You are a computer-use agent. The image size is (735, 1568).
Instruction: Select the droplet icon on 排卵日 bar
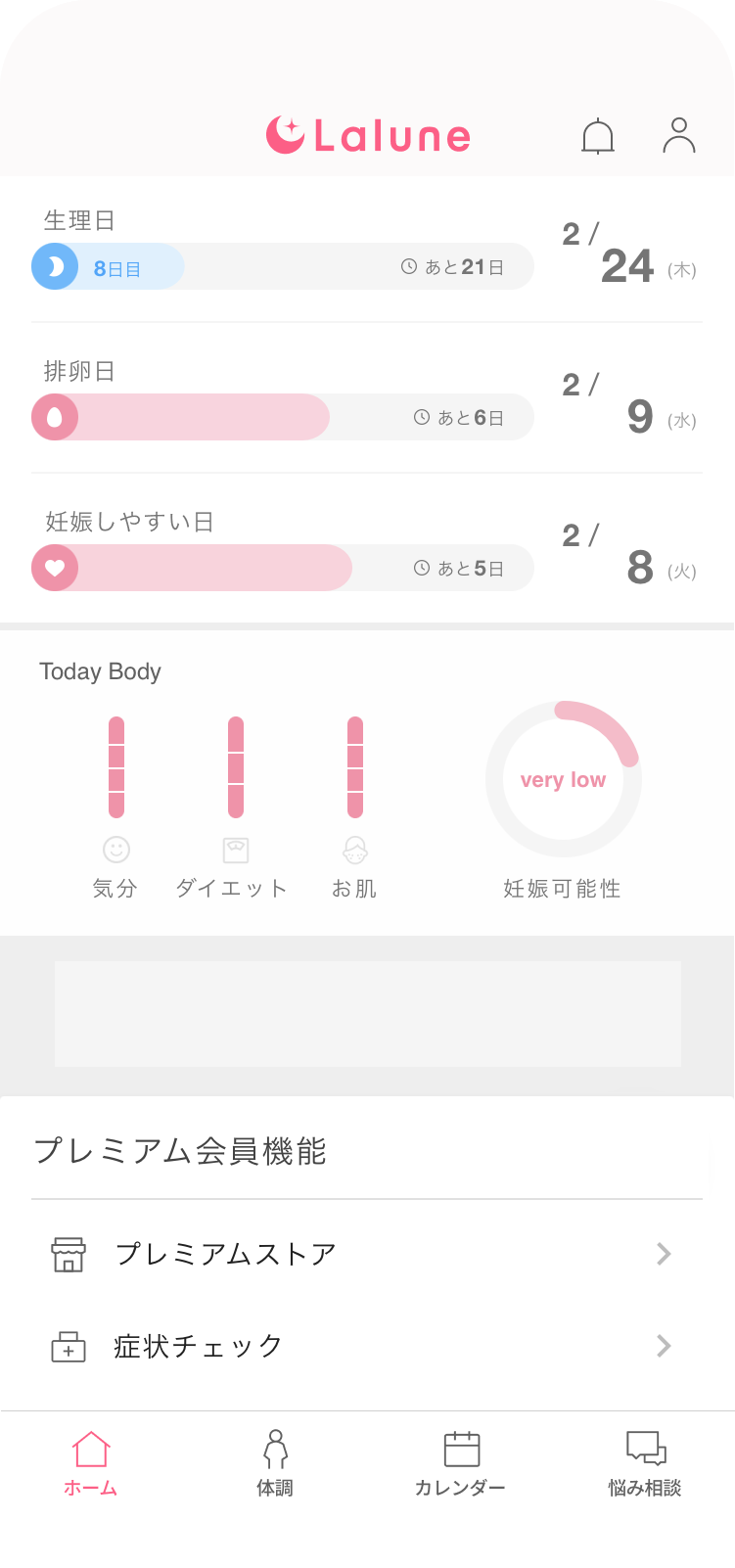(54, 417)
